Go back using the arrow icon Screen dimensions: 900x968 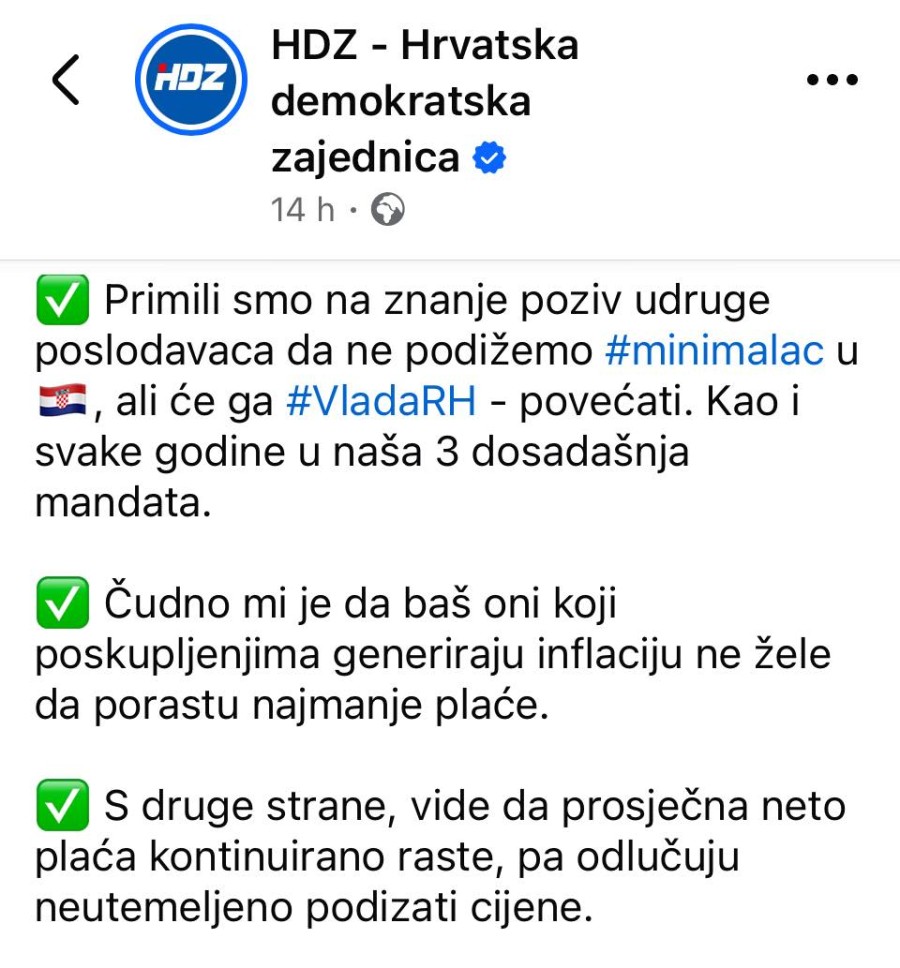pos(66,80)
